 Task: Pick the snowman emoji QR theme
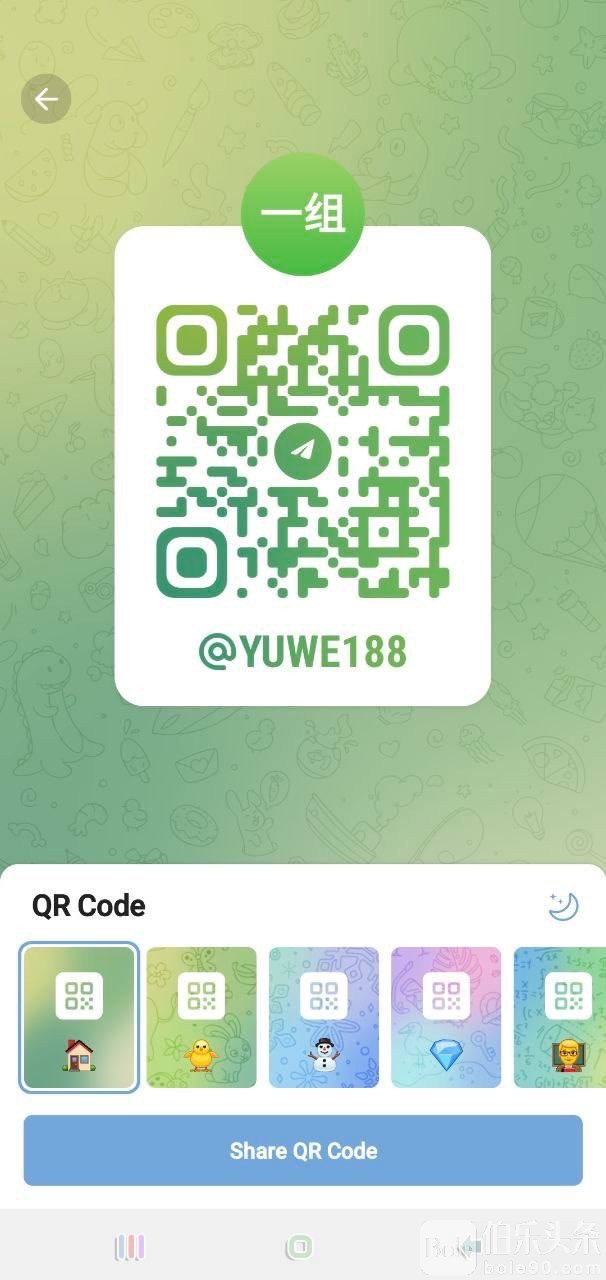point(323,1017)
